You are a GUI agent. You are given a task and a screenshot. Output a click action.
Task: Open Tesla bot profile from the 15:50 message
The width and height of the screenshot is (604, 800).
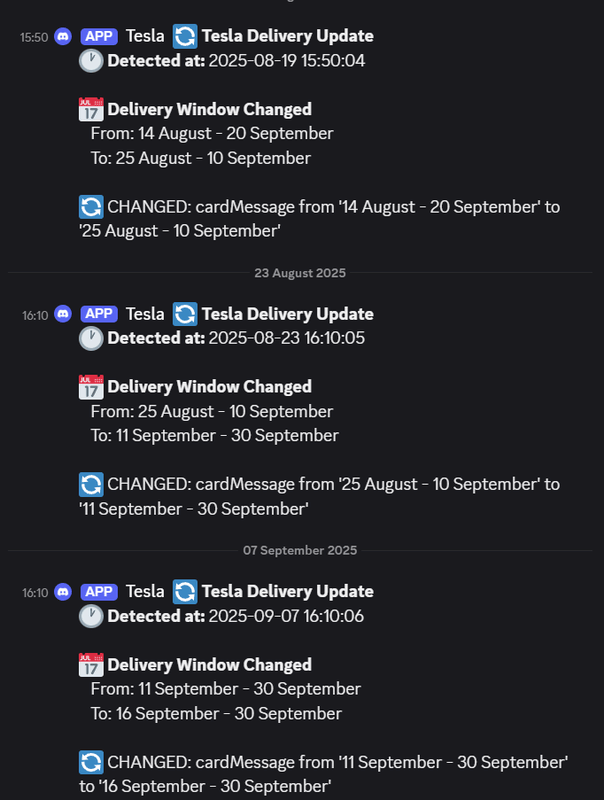(x=145, y=36)
